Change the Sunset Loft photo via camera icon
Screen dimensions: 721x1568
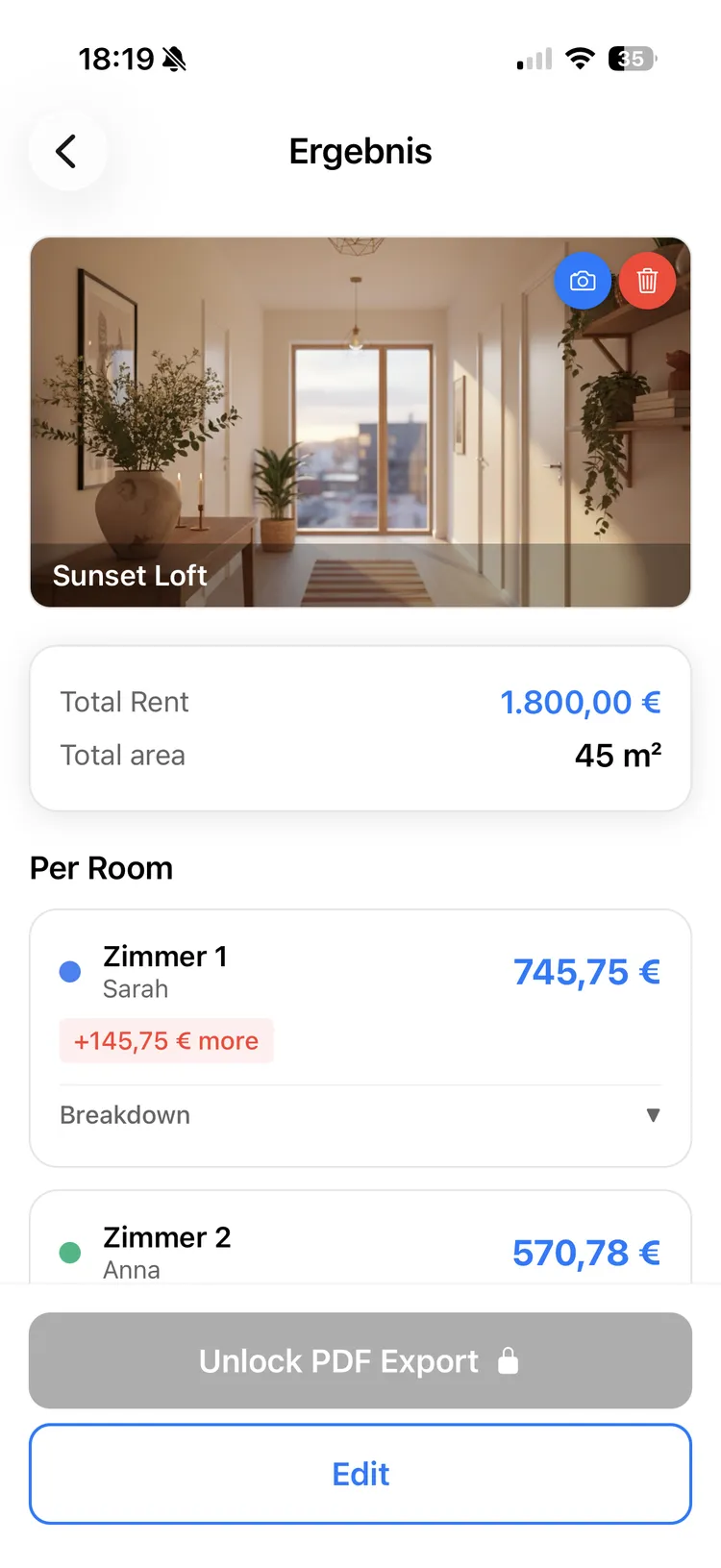583,281
